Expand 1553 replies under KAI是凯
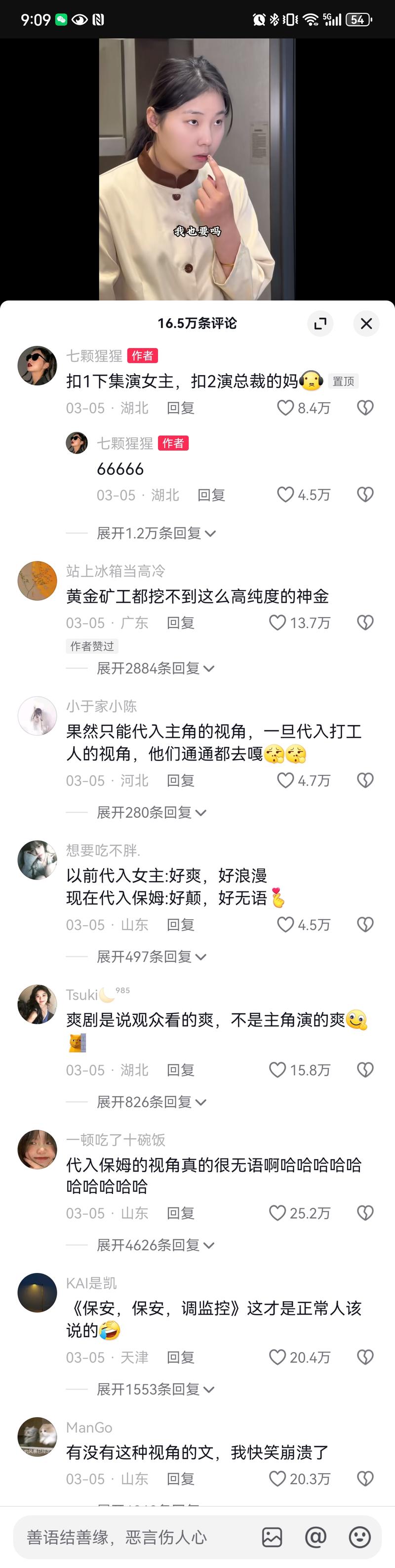This screenshot has width=395, height=1568. tap(155, 1390)
